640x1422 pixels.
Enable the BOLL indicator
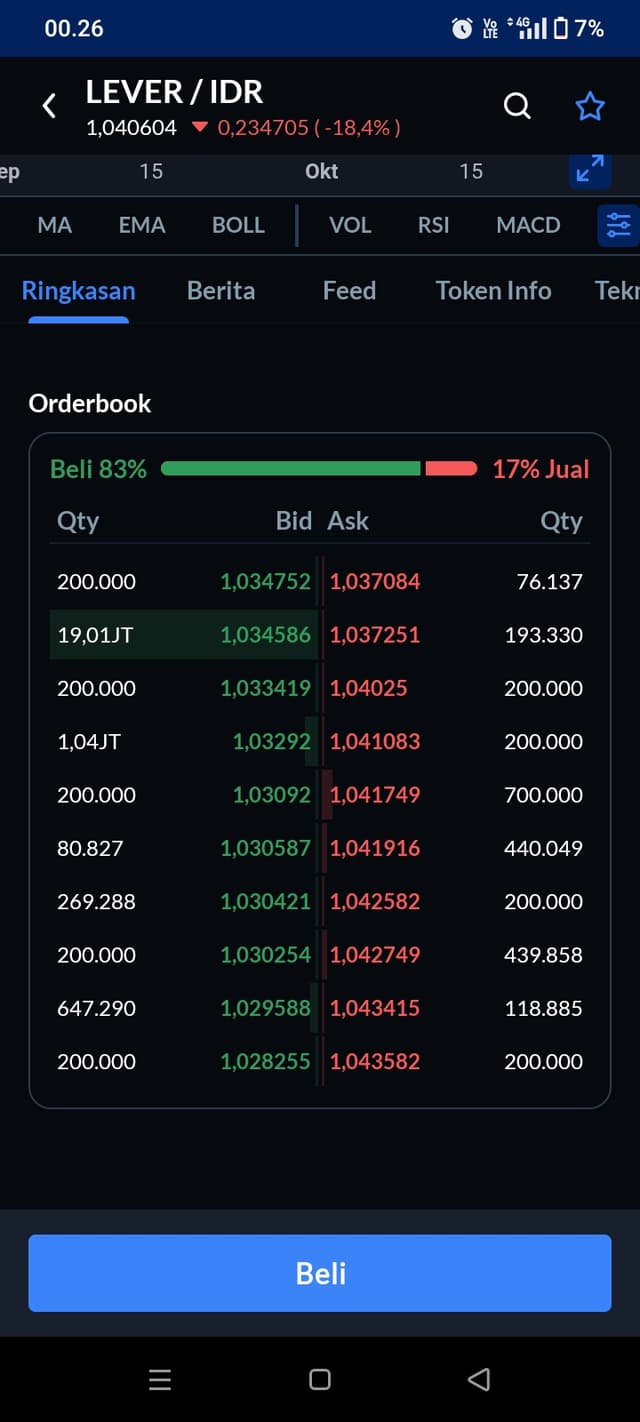[238, 225]
